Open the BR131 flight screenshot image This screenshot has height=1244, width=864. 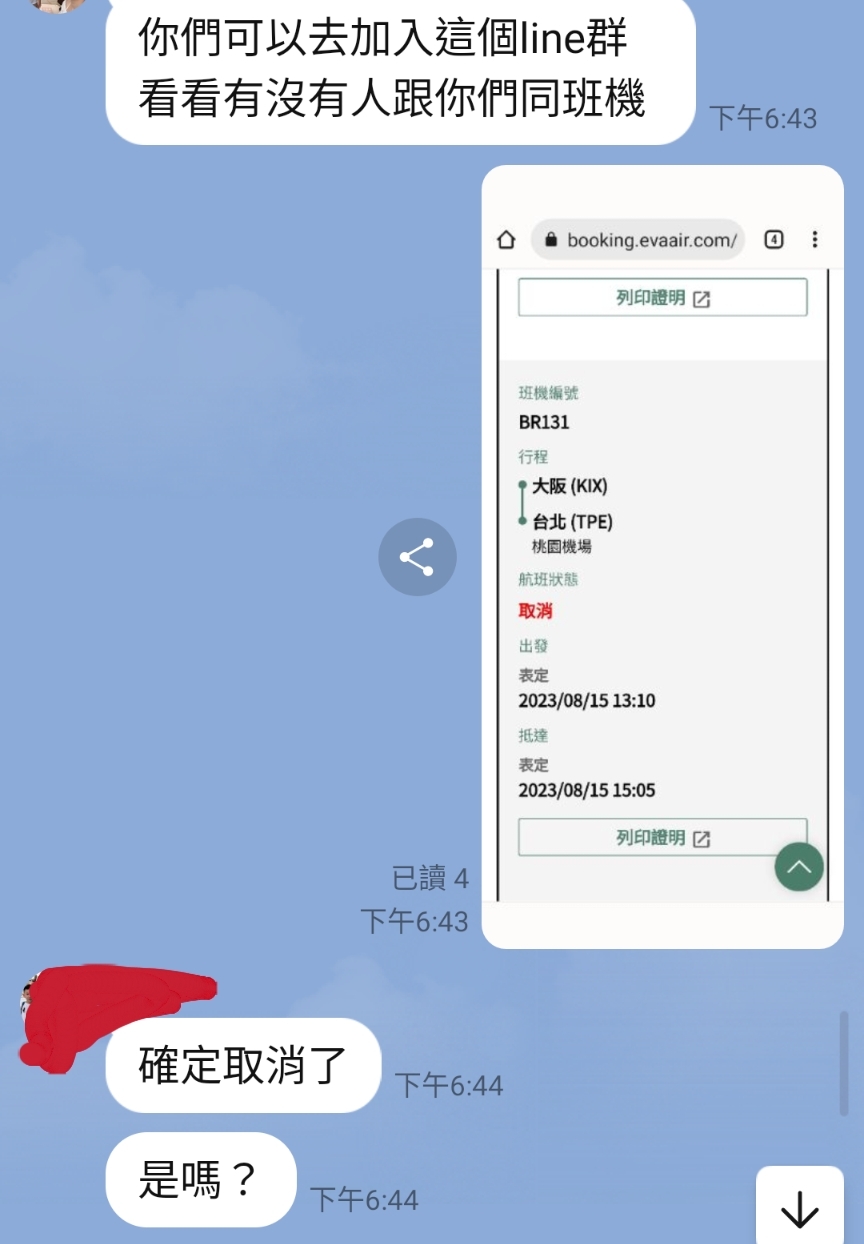pyautogui.click(x=662, y=556)
